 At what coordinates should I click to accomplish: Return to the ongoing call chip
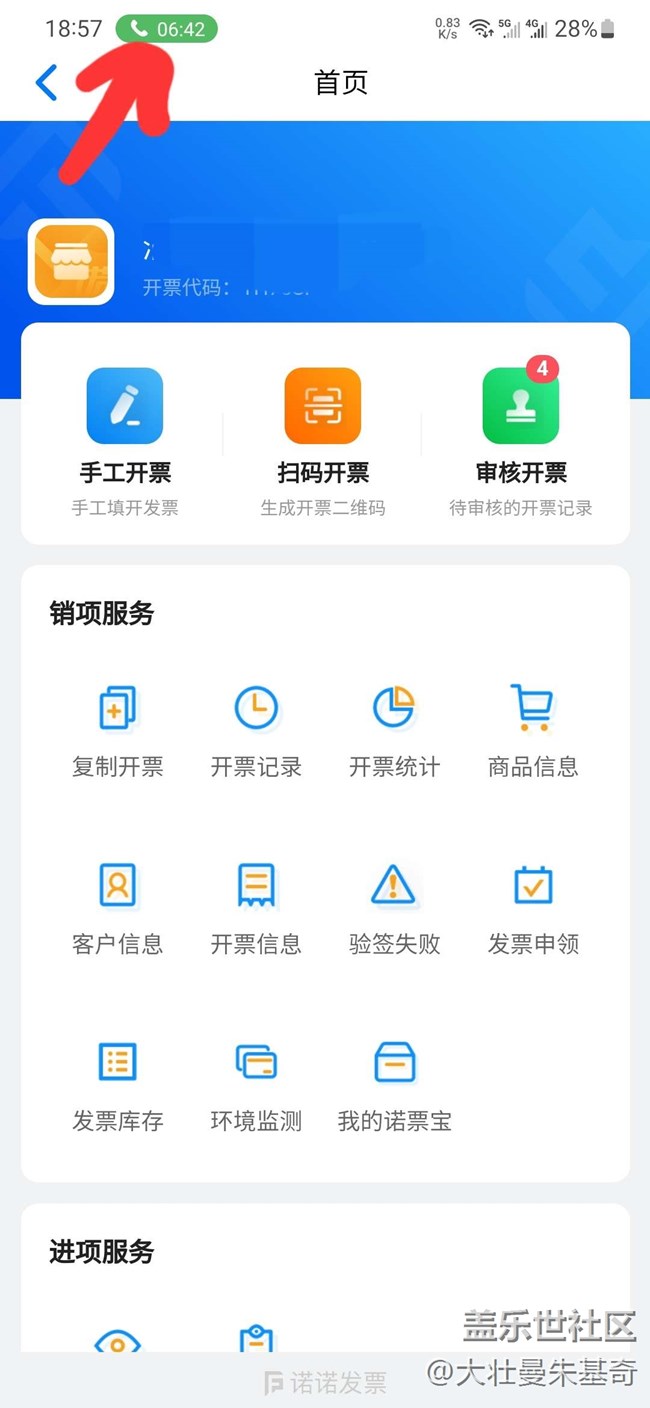[x=166, y=29]
